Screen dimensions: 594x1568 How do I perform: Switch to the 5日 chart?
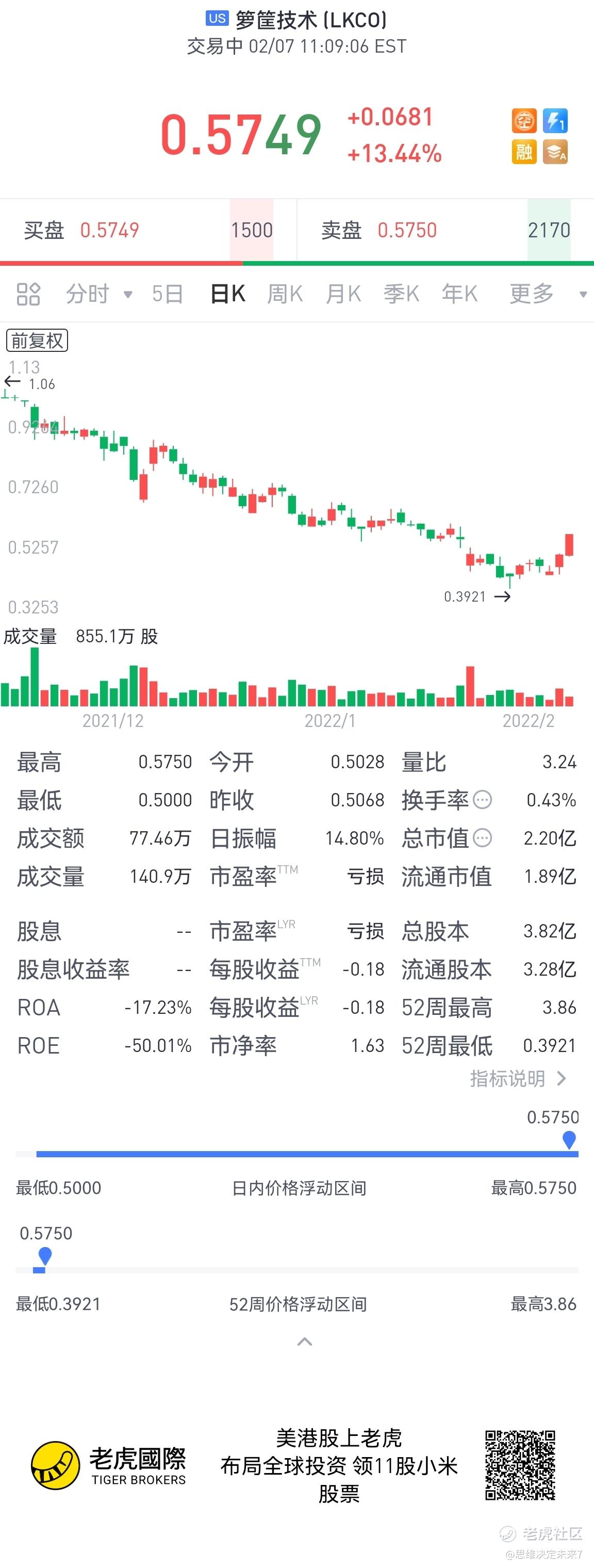pos(168,294)
